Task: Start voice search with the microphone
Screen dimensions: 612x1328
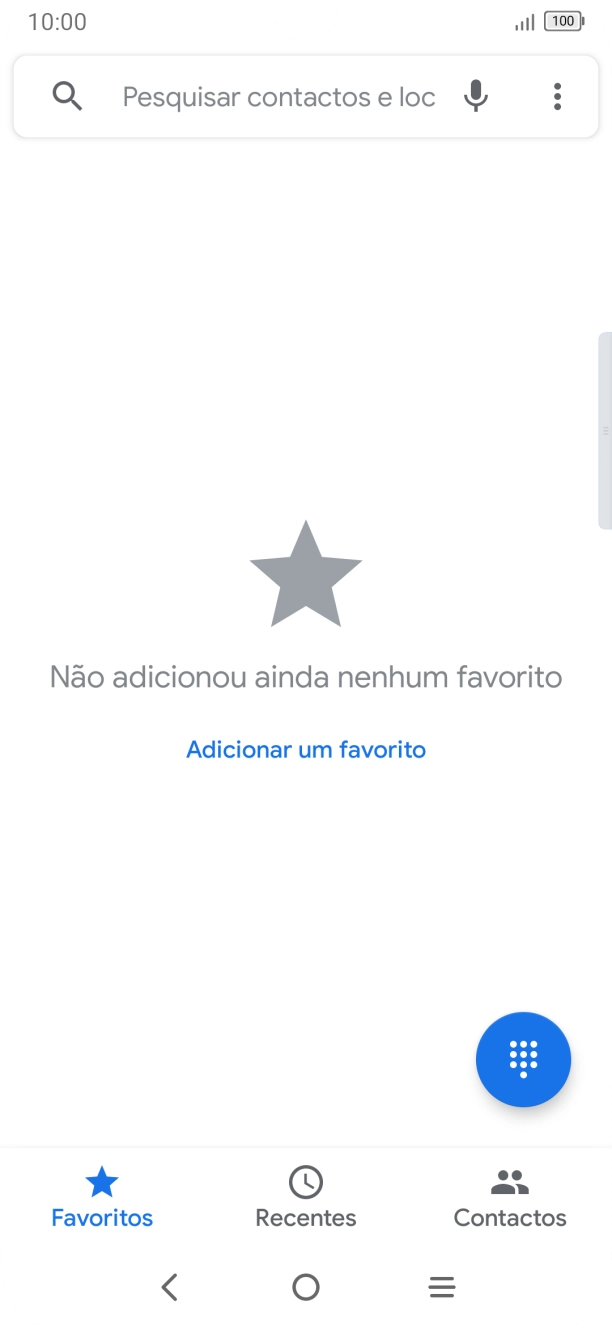Action: tap(476, 97)
